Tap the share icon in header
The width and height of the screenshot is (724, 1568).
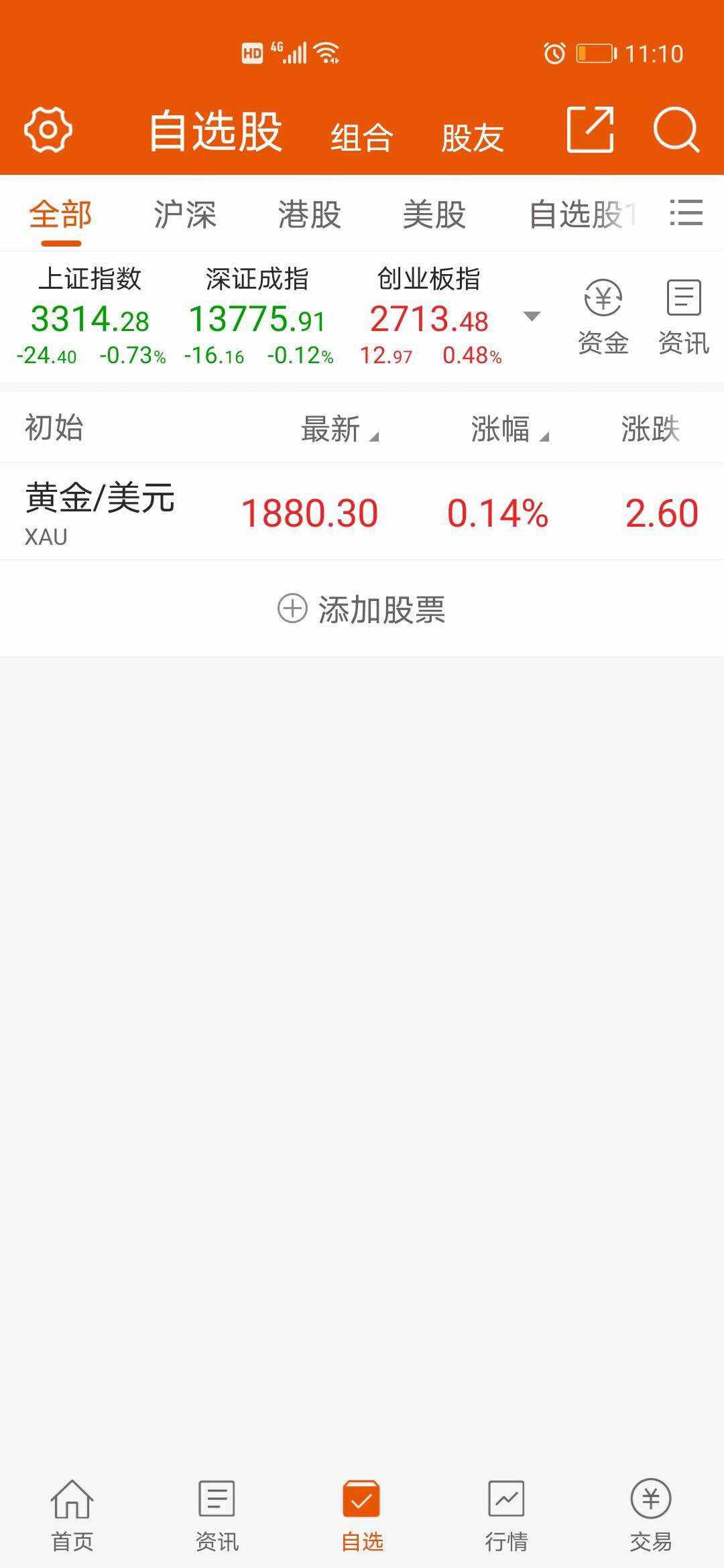point(590,129)
